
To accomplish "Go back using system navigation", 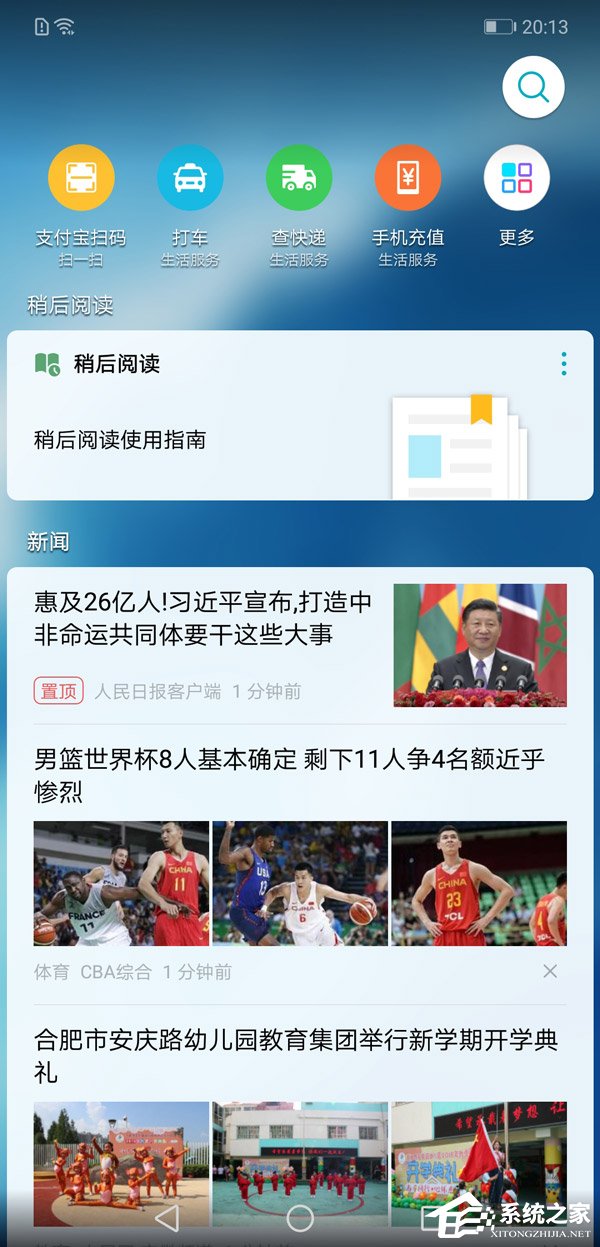I will point(167,1217).
